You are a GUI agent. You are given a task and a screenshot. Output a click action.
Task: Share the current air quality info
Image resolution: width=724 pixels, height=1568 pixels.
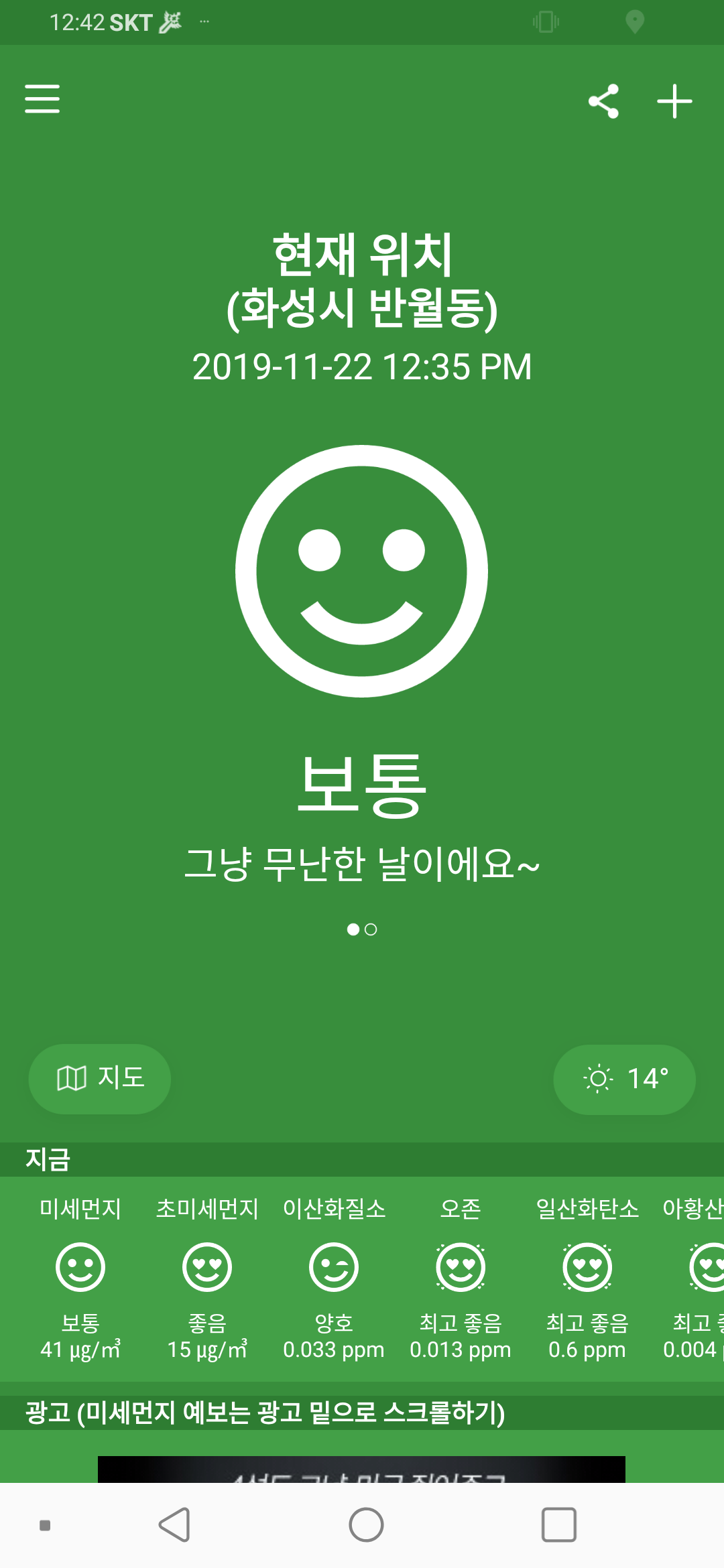(x=603, y=101)
